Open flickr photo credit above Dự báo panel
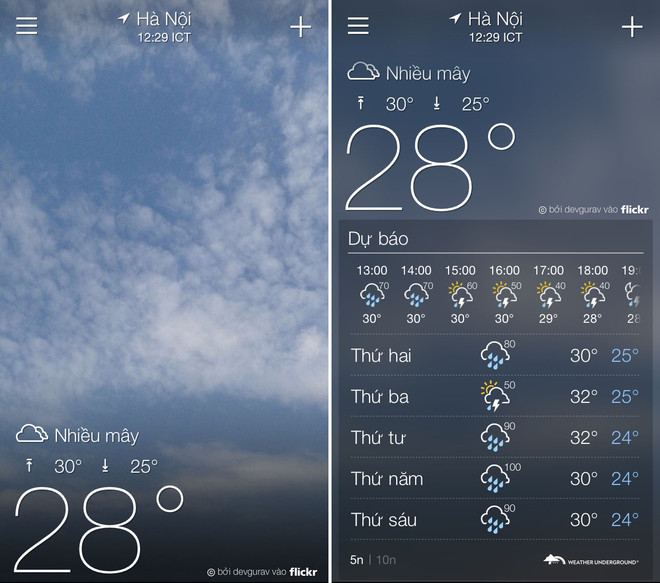The height and width of the screenshot is (583, 660). click(594, 210)
